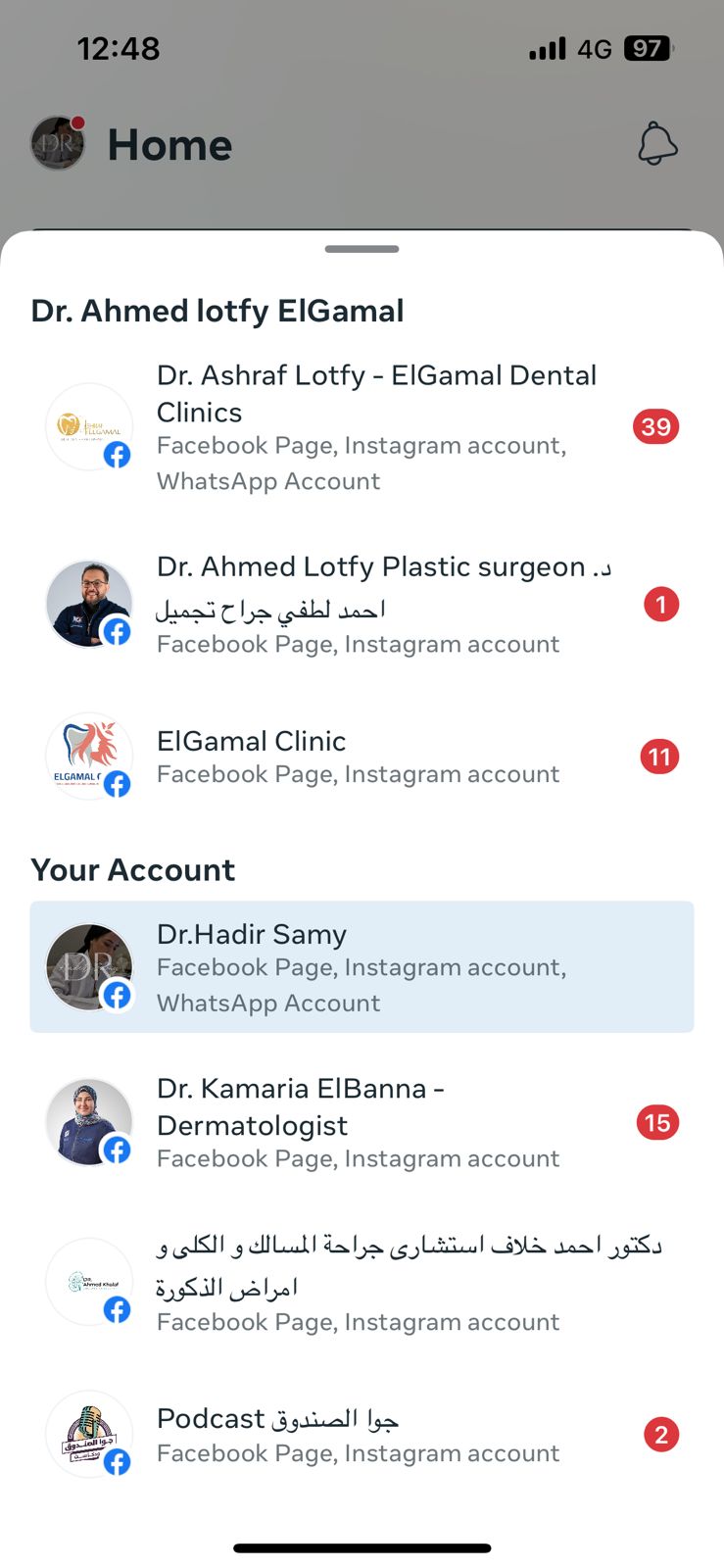The image size is (724, 1568).
Task: Tap the sheet's drag handle bar
Action: (362, 249)
